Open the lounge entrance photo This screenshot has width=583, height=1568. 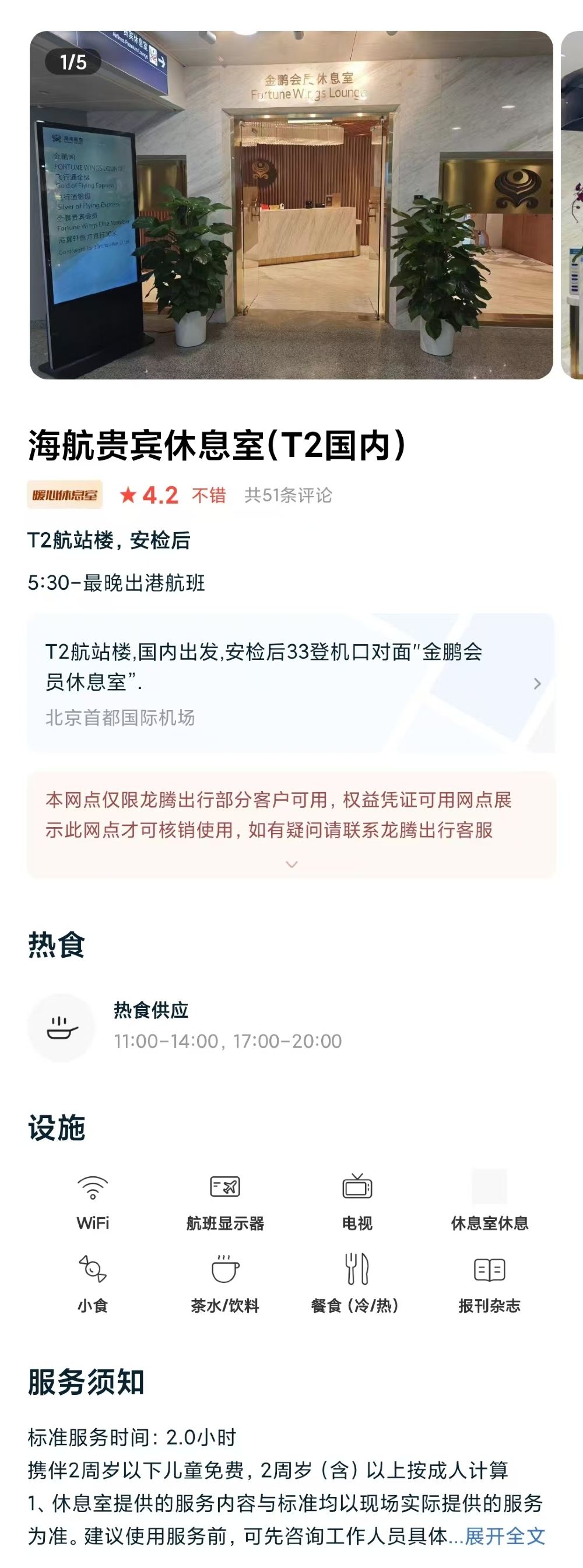pyautogui.click(x=291, y=205)
